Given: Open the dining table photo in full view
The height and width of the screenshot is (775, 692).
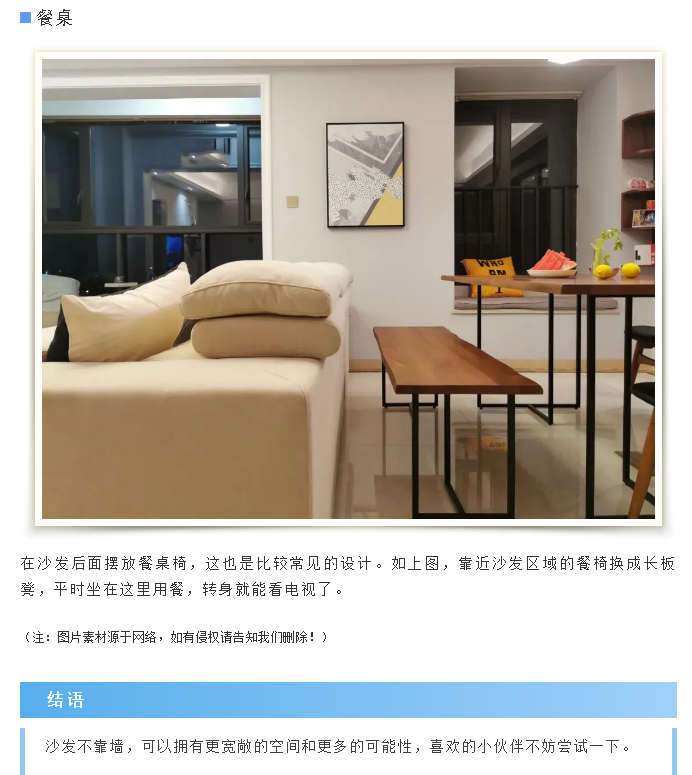Looking at the screenshot, I should (348, 288).
